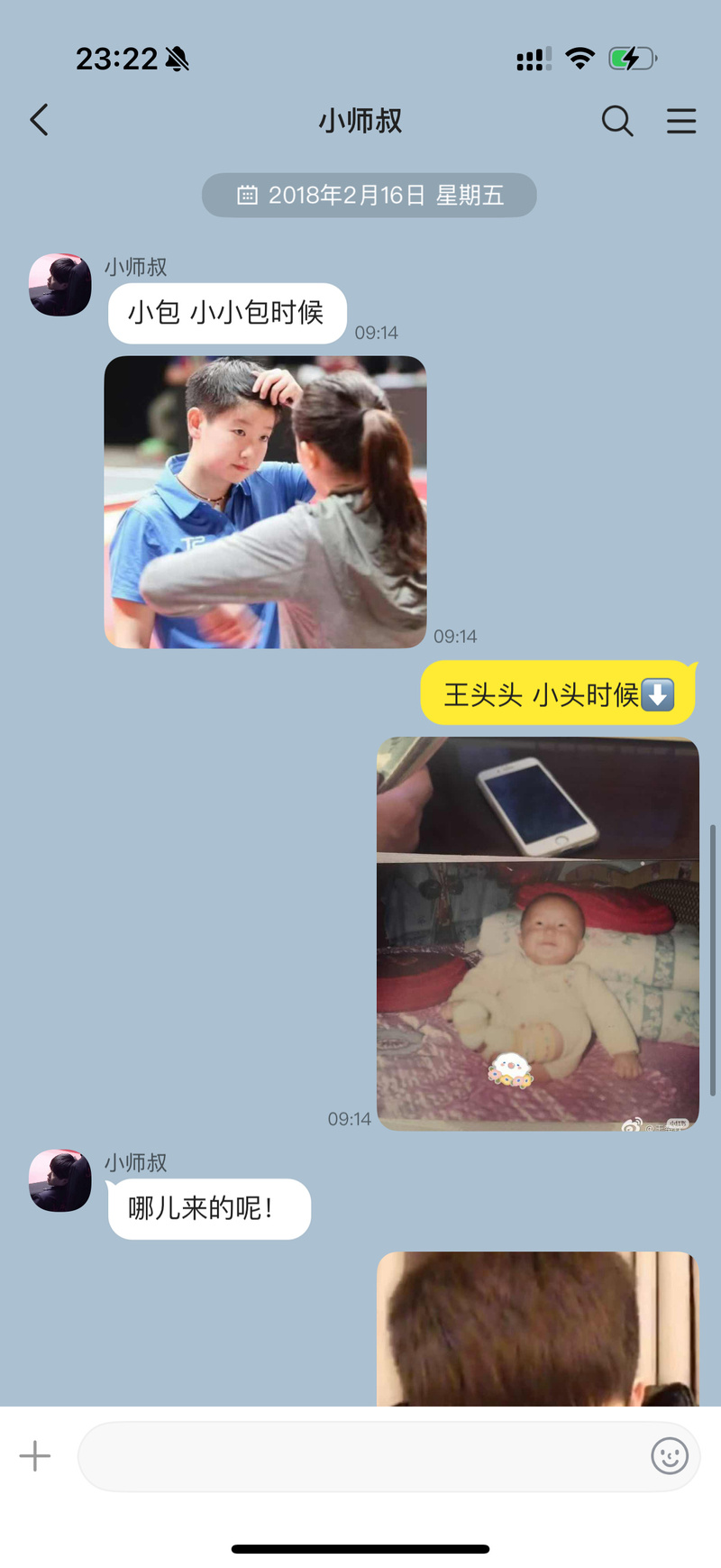721x1568 pixels.
Task: Focus the message input field
Action: point(360,1456)
